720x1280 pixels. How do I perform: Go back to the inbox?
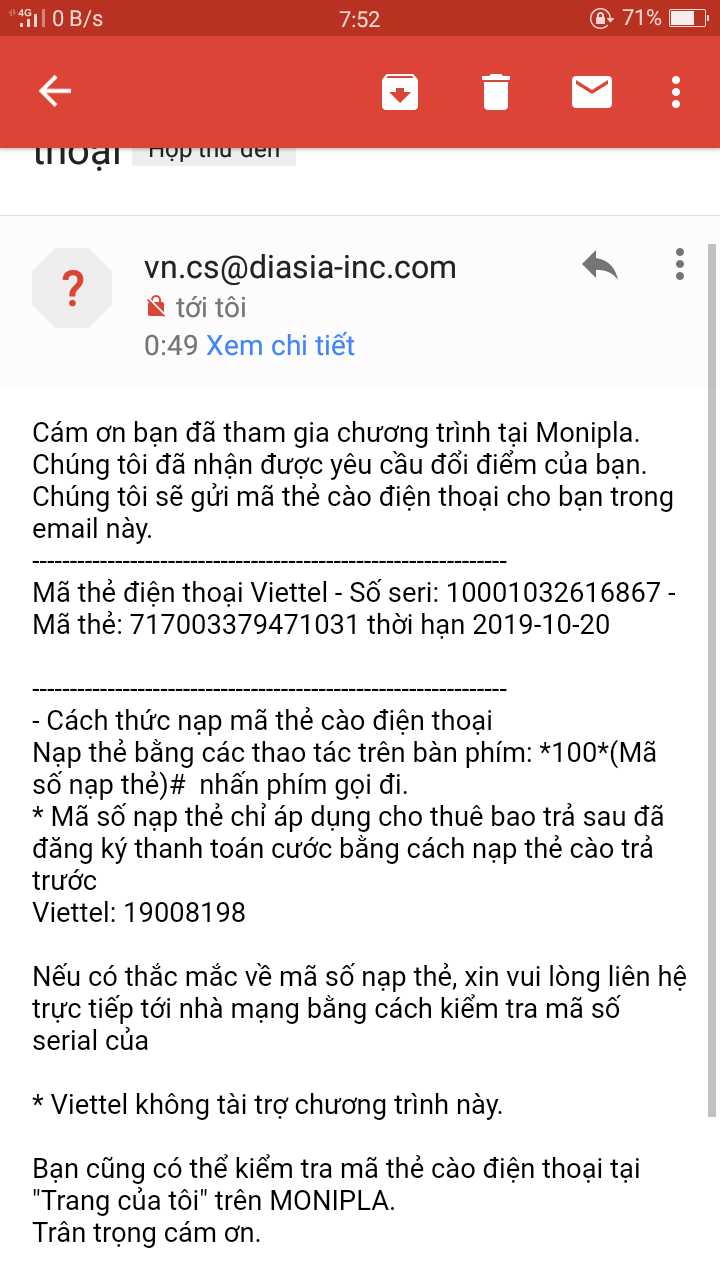coord(55,92)
